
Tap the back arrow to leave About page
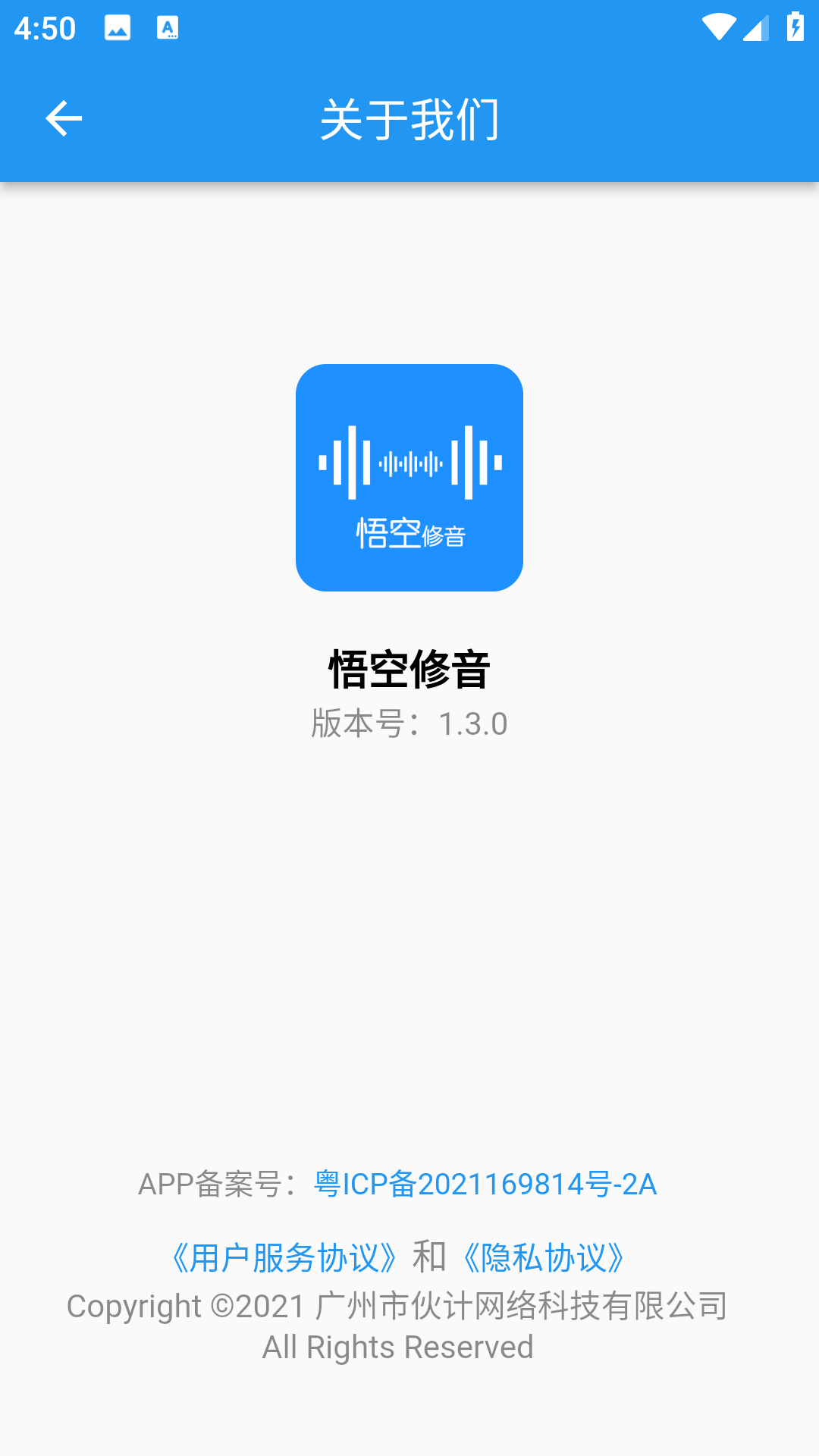pos(64,118)
